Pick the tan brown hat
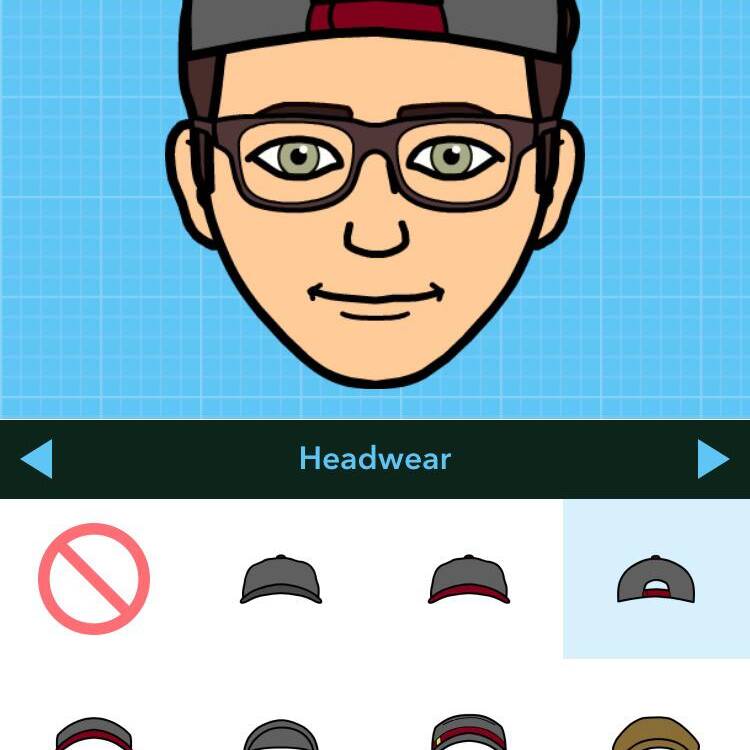Viewport: 750px width, 750px height. coord(656,733)
